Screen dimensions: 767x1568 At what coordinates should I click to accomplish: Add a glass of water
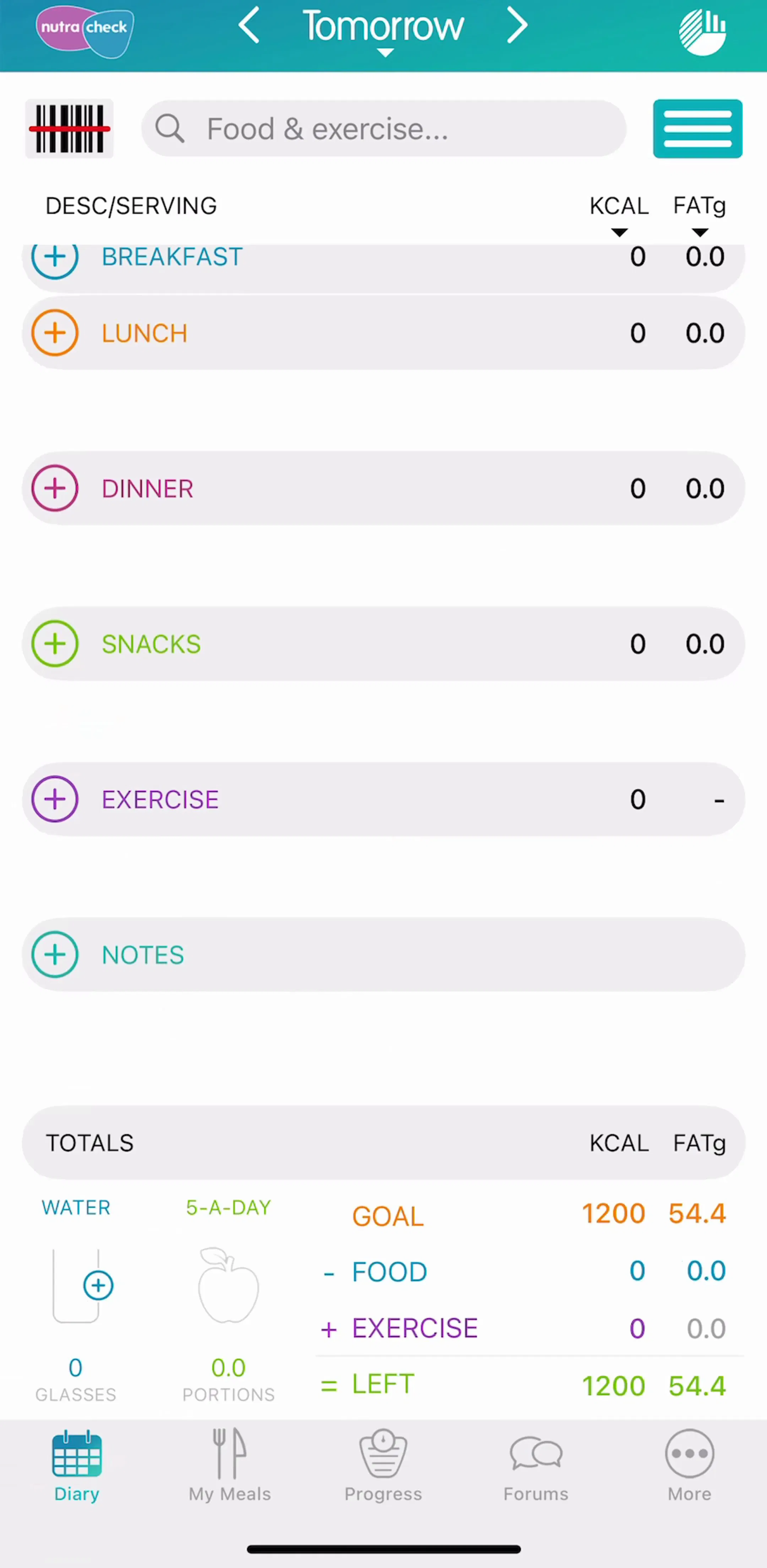click(x=98, y=1285)
